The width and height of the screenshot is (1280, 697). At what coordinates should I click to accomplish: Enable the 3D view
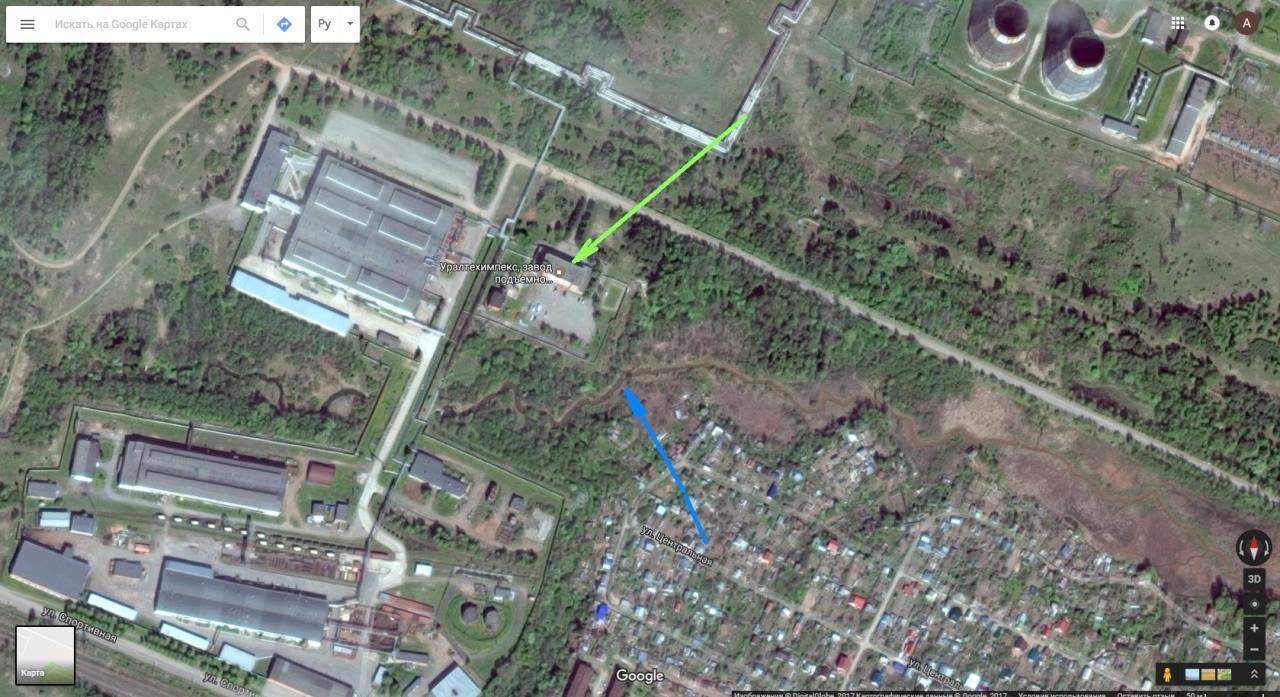pyautogui.click(x=1254, y=579)
